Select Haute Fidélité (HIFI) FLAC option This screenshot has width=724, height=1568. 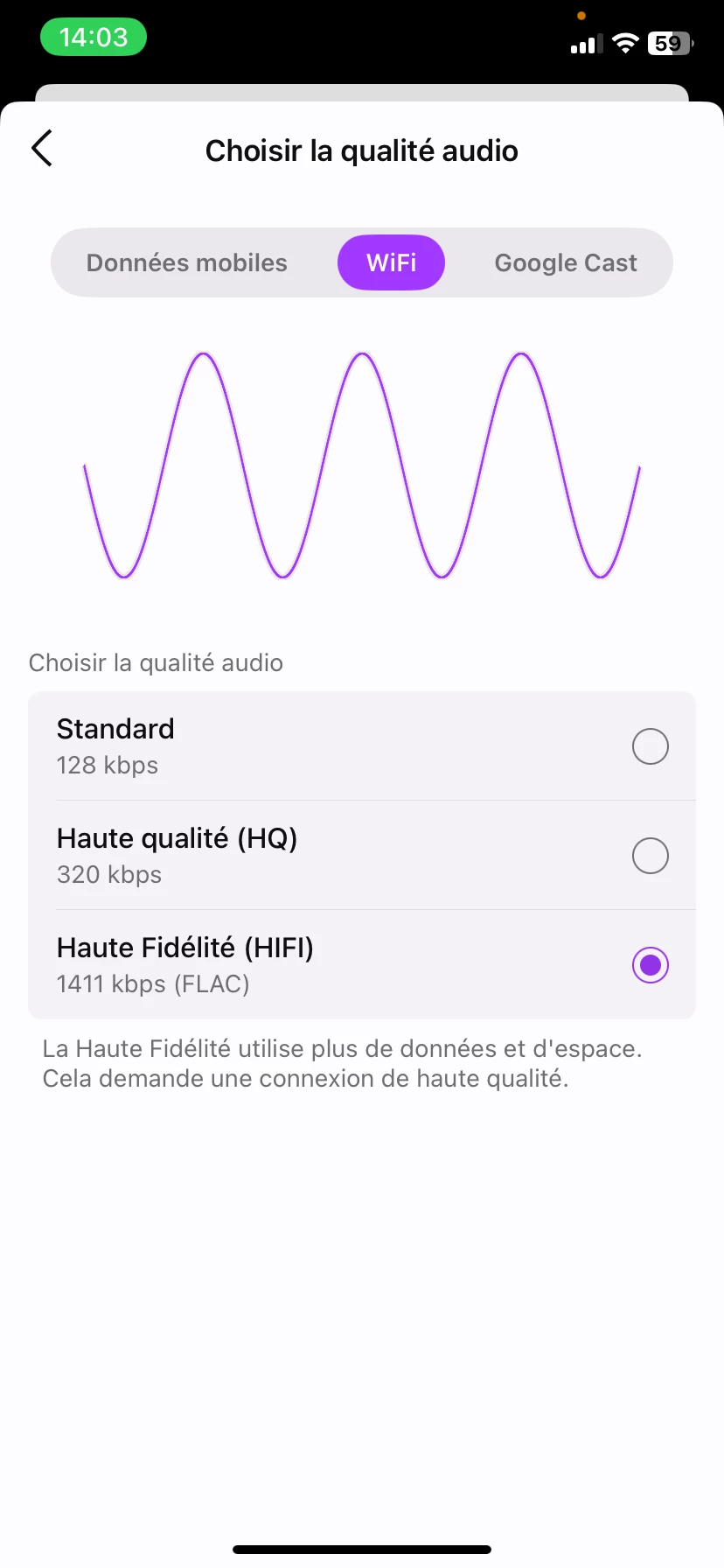[x=650, y=965]
